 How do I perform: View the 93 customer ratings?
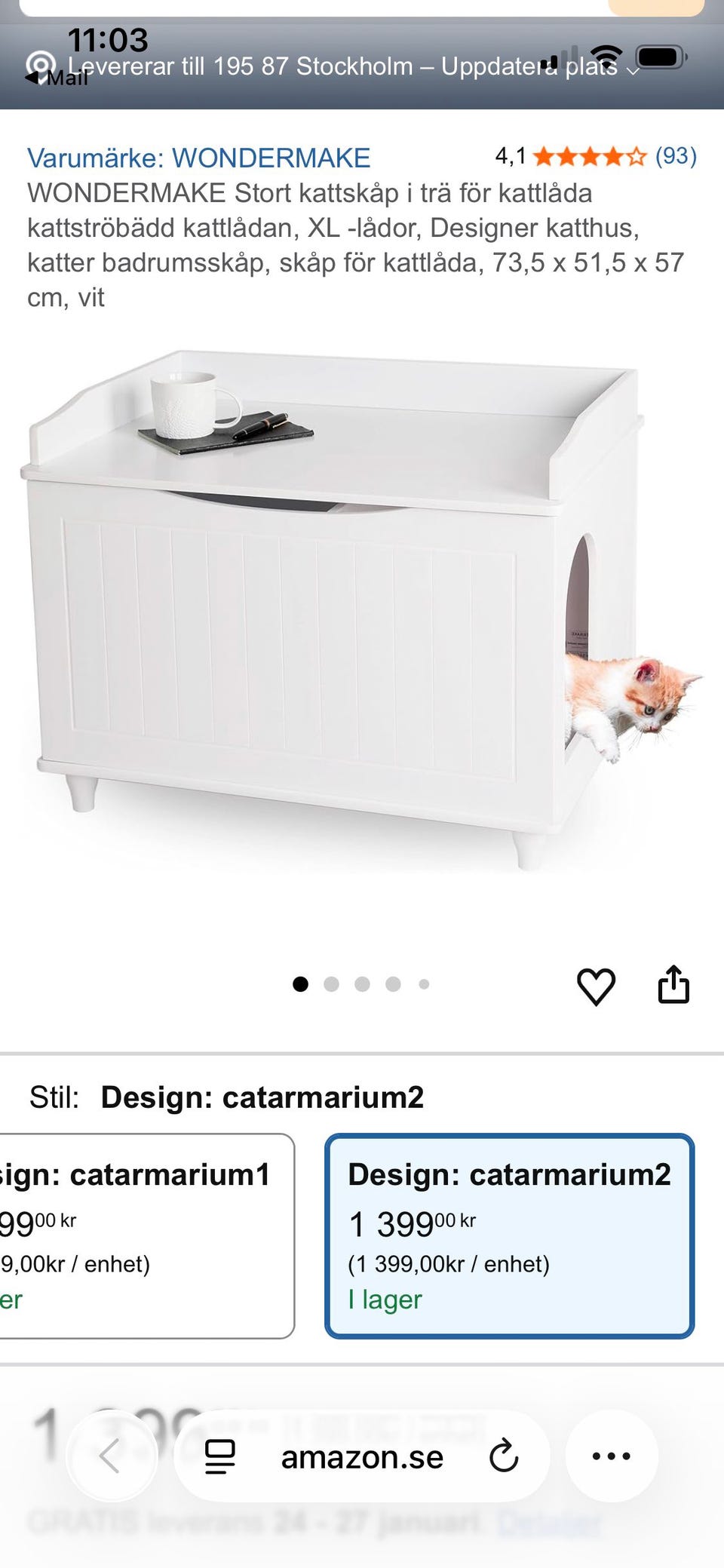click(x=675, y=158)
